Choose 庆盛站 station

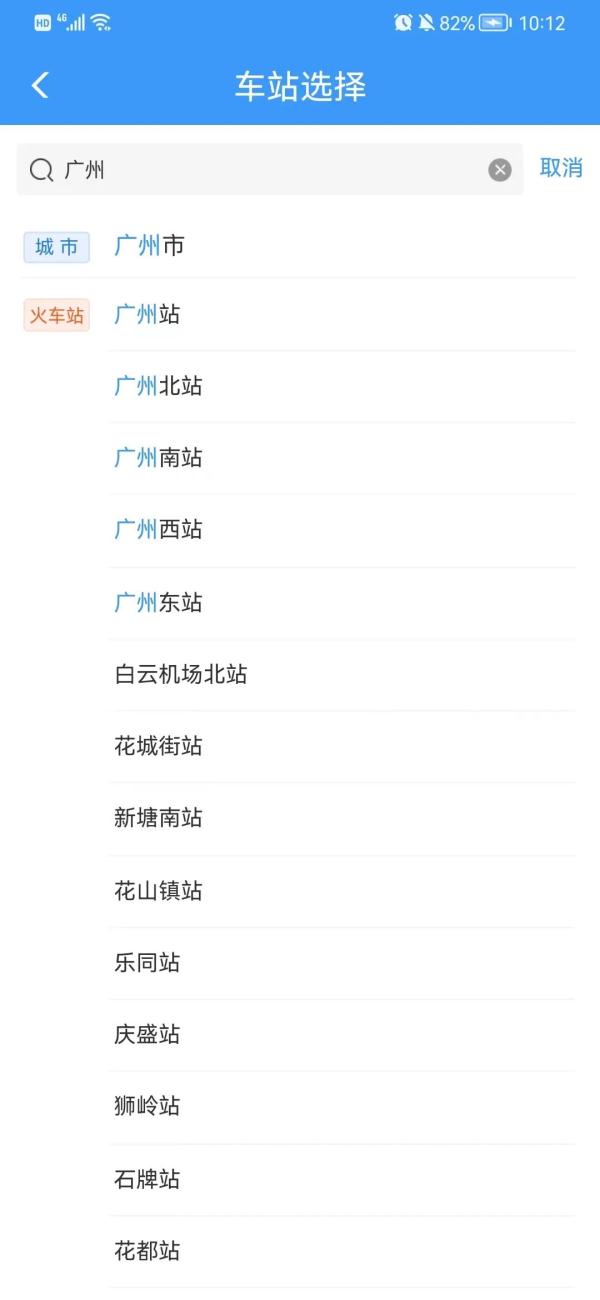click(x=148, y=1035)
